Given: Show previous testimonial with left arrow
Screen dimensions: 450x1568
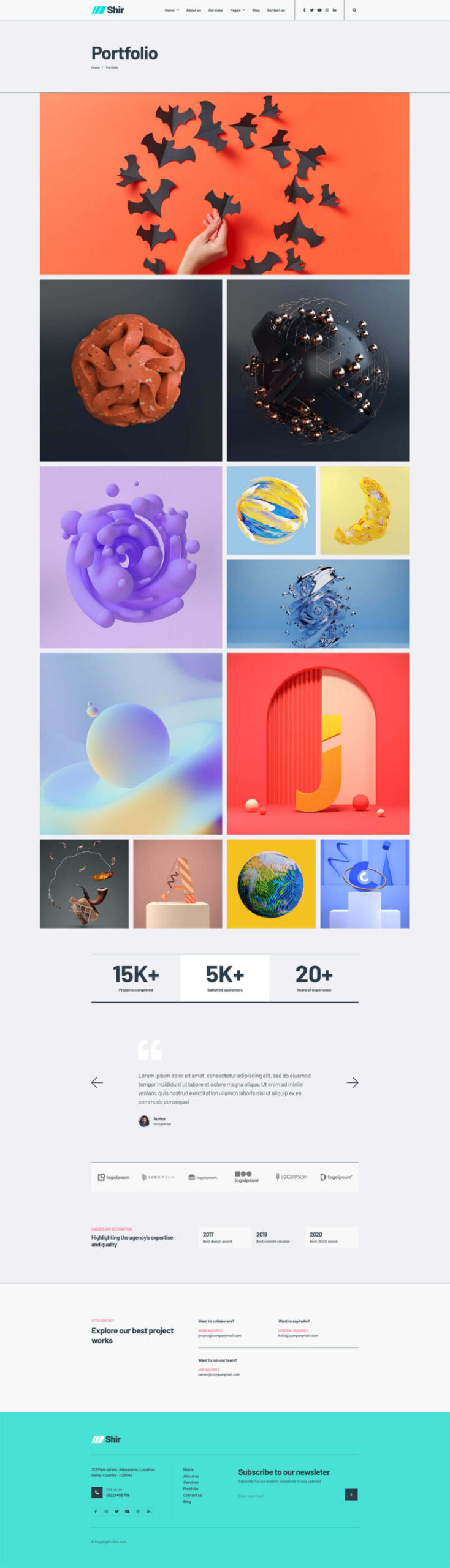Looking at the screenshot, I should coord(97,1082).
